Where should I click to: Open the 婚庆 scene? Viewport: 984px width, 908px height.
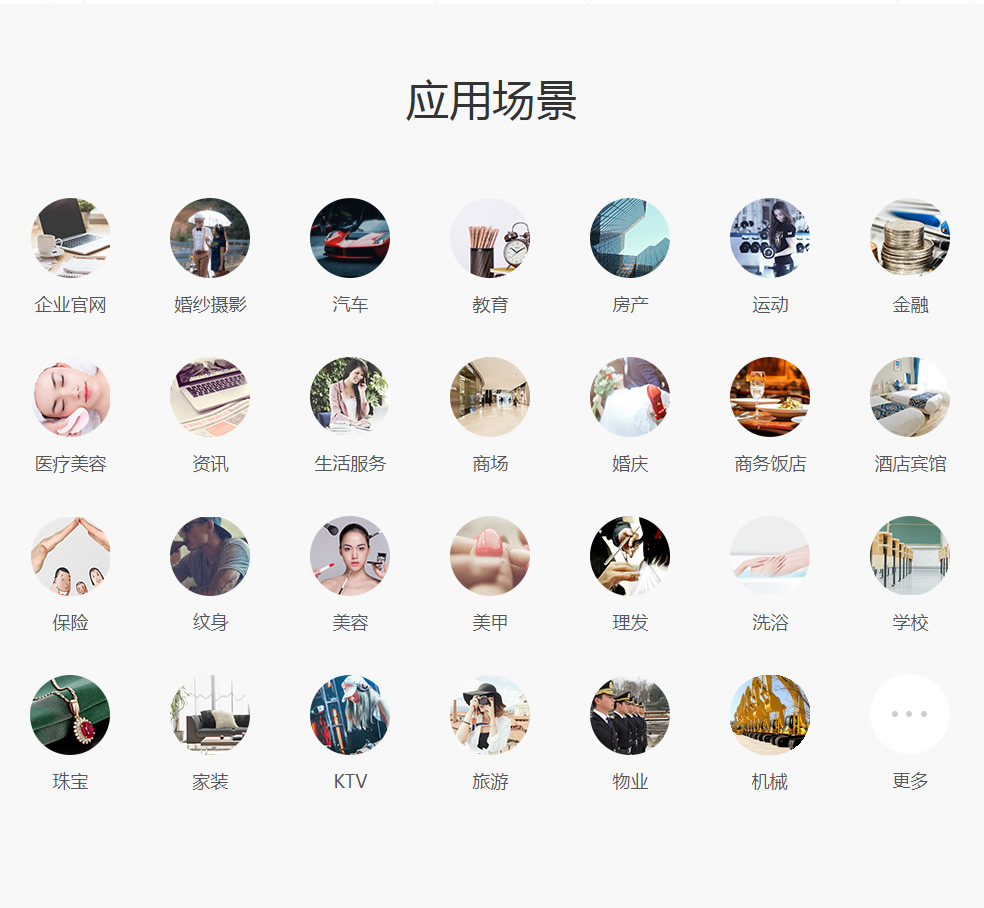tap(630, 397)
